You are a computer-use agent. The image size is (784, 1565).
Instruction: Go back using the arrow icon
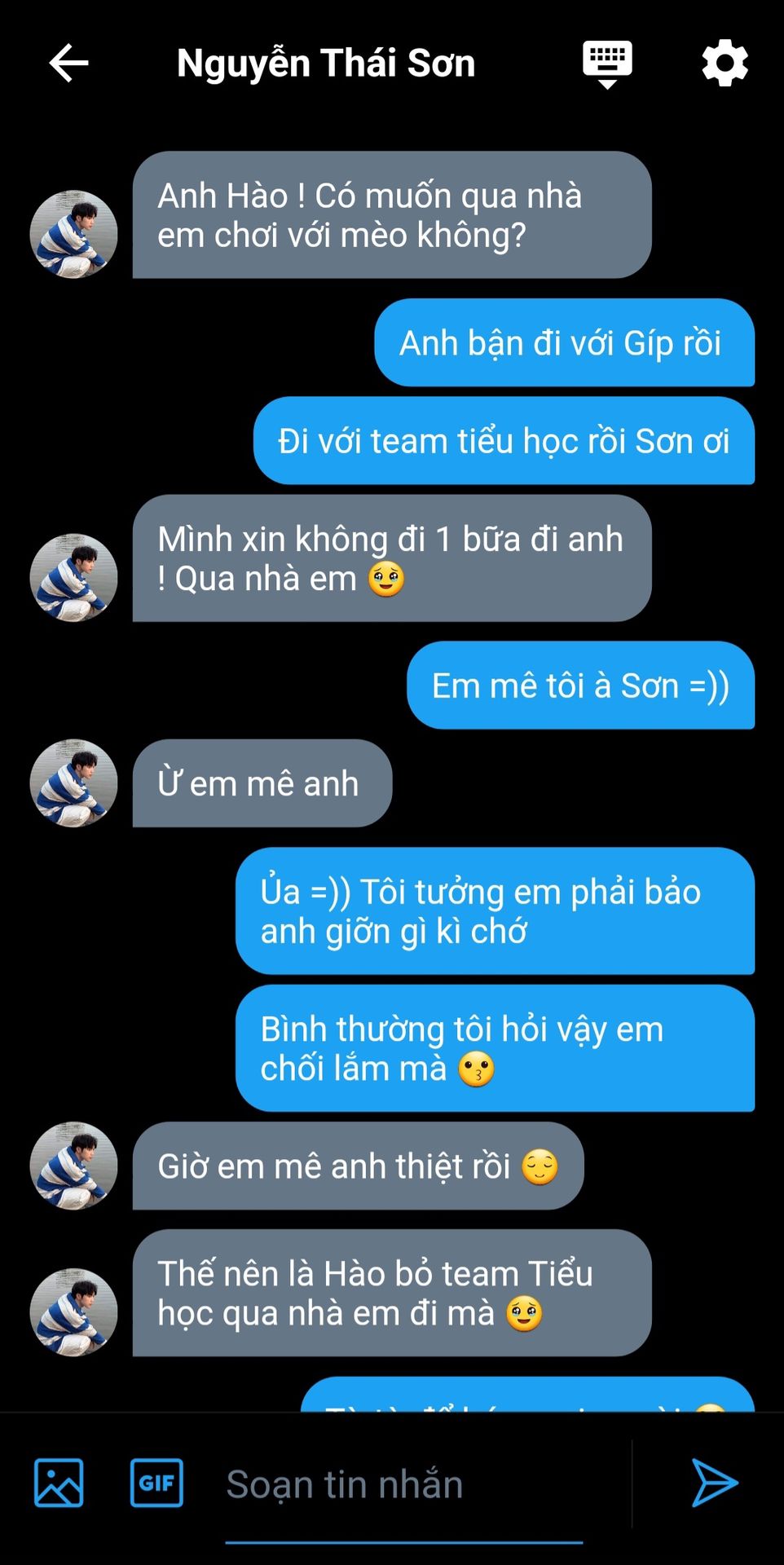68,64
